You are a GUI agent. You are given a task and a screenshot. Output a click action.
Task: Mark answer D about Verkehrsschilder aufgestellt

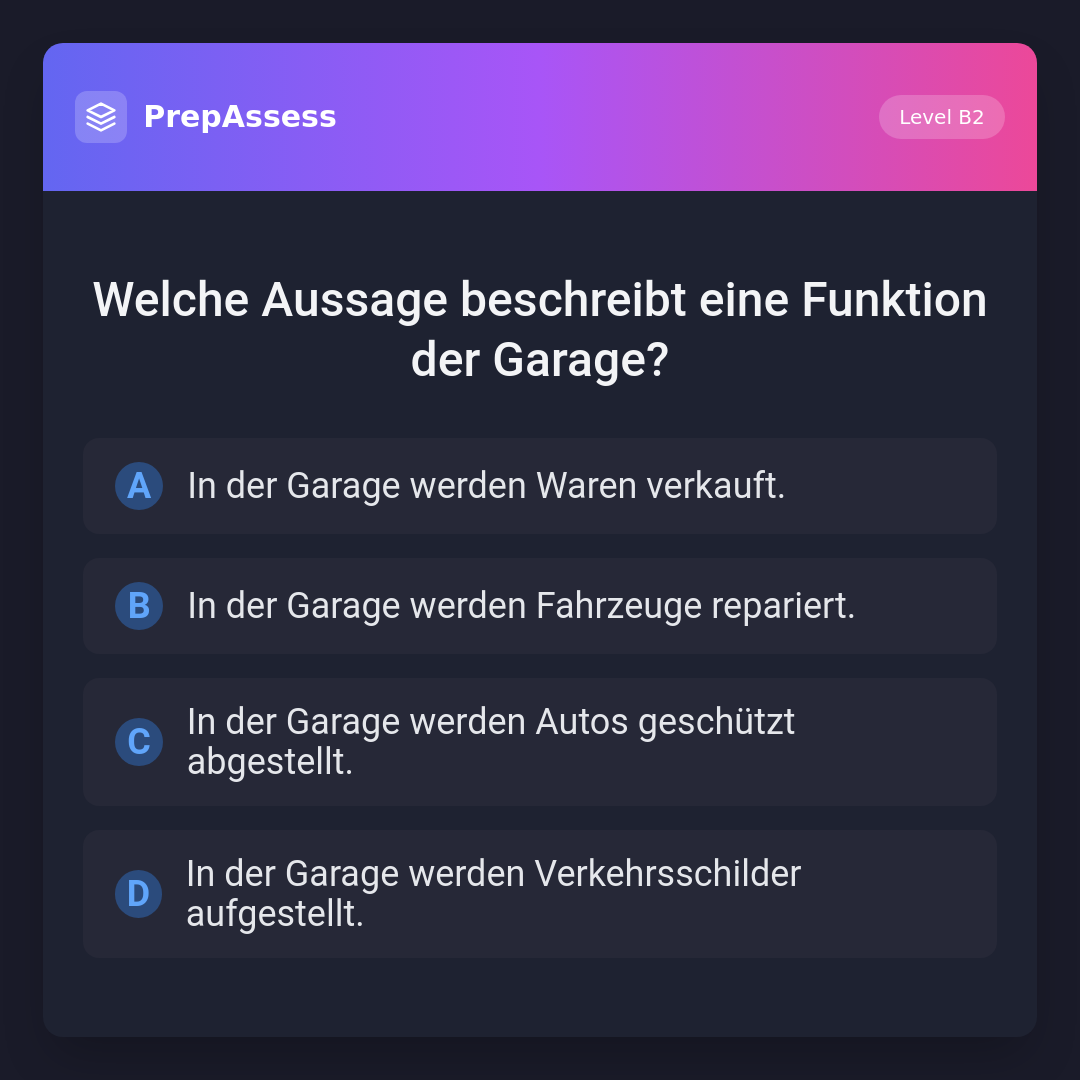coord(540,894)
